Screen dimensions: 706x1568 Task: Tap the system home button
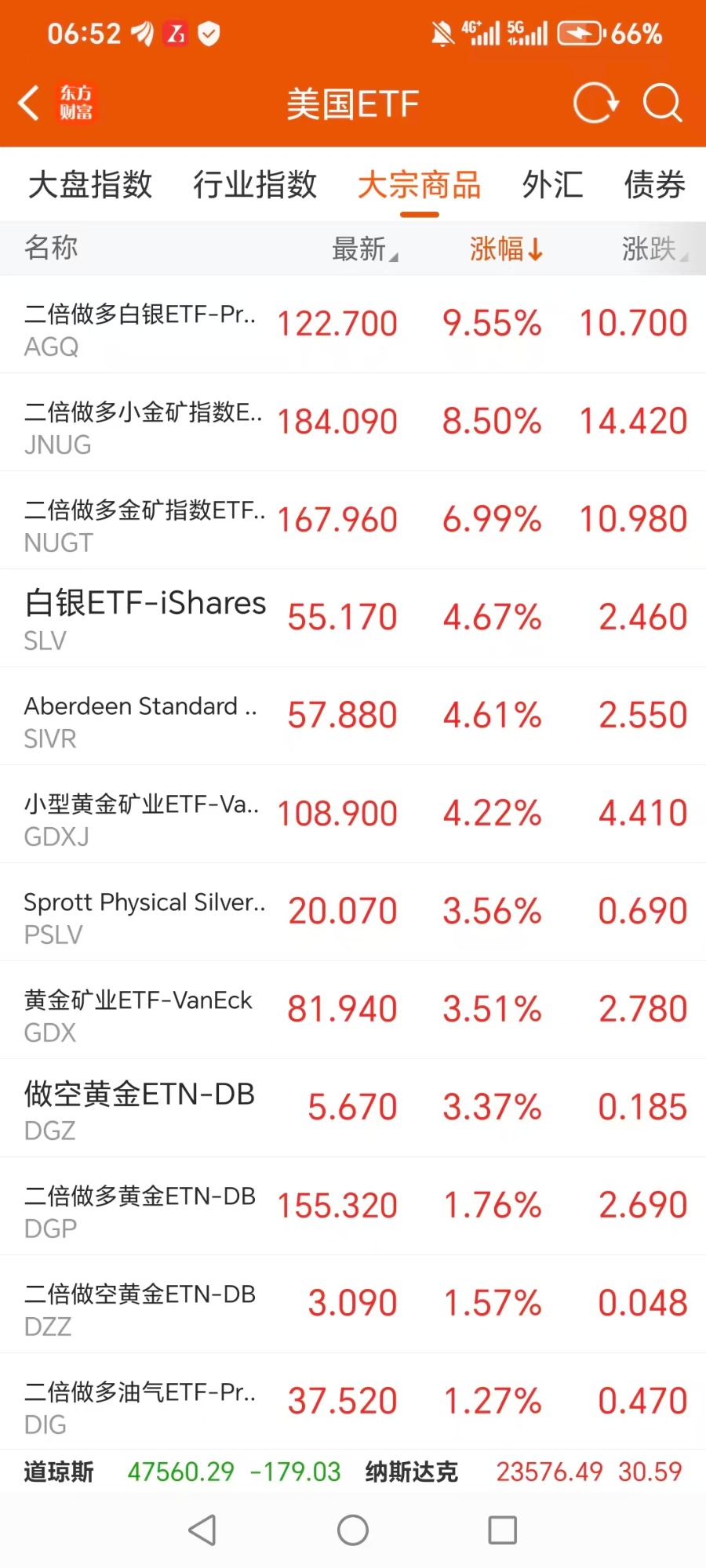353,1530
